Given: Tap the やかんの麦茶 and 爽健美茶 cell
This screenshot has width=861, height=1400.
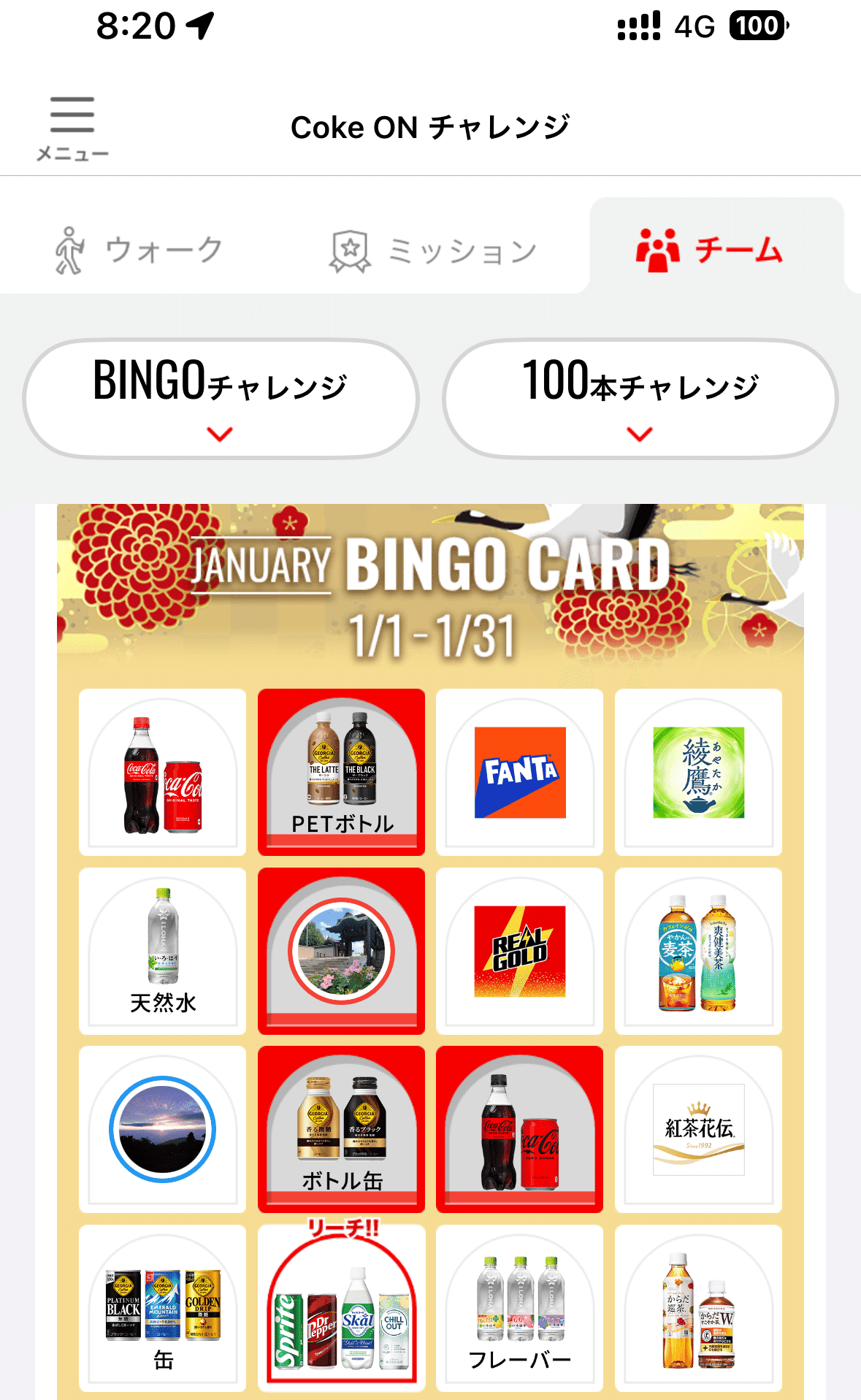Looking at the screenshot, I should coord(698,951).
